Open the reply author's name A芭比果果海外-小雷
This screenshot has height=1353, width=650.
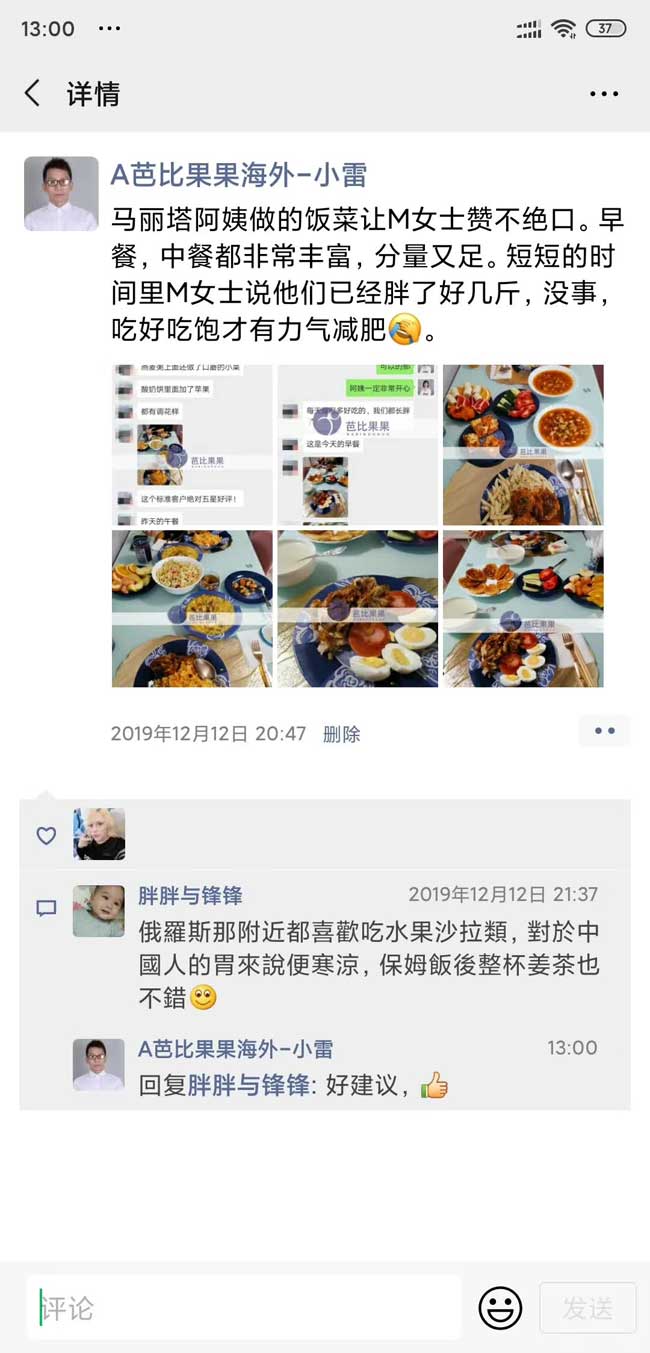point(235,1049)
